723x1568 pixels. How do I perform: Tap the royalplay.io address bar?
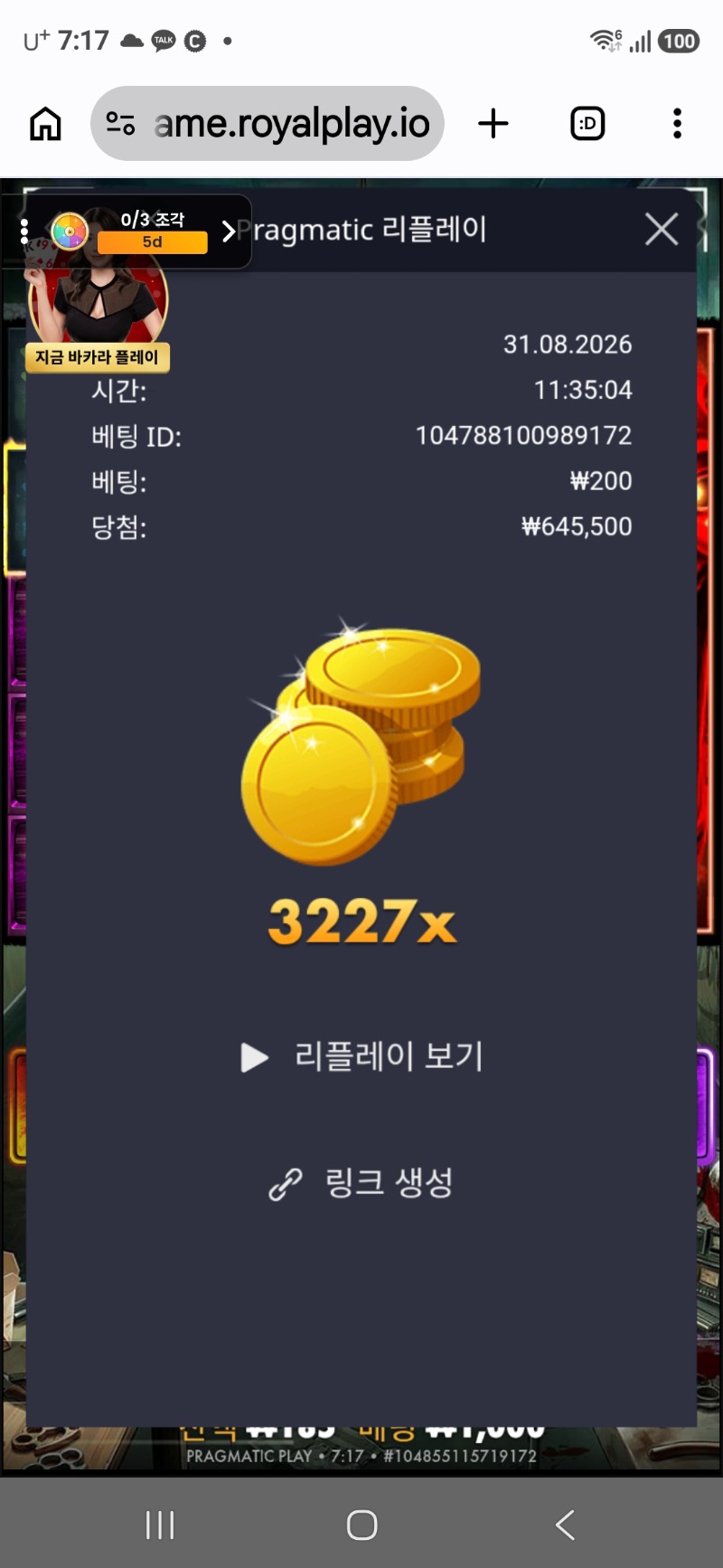click(268, 124)
